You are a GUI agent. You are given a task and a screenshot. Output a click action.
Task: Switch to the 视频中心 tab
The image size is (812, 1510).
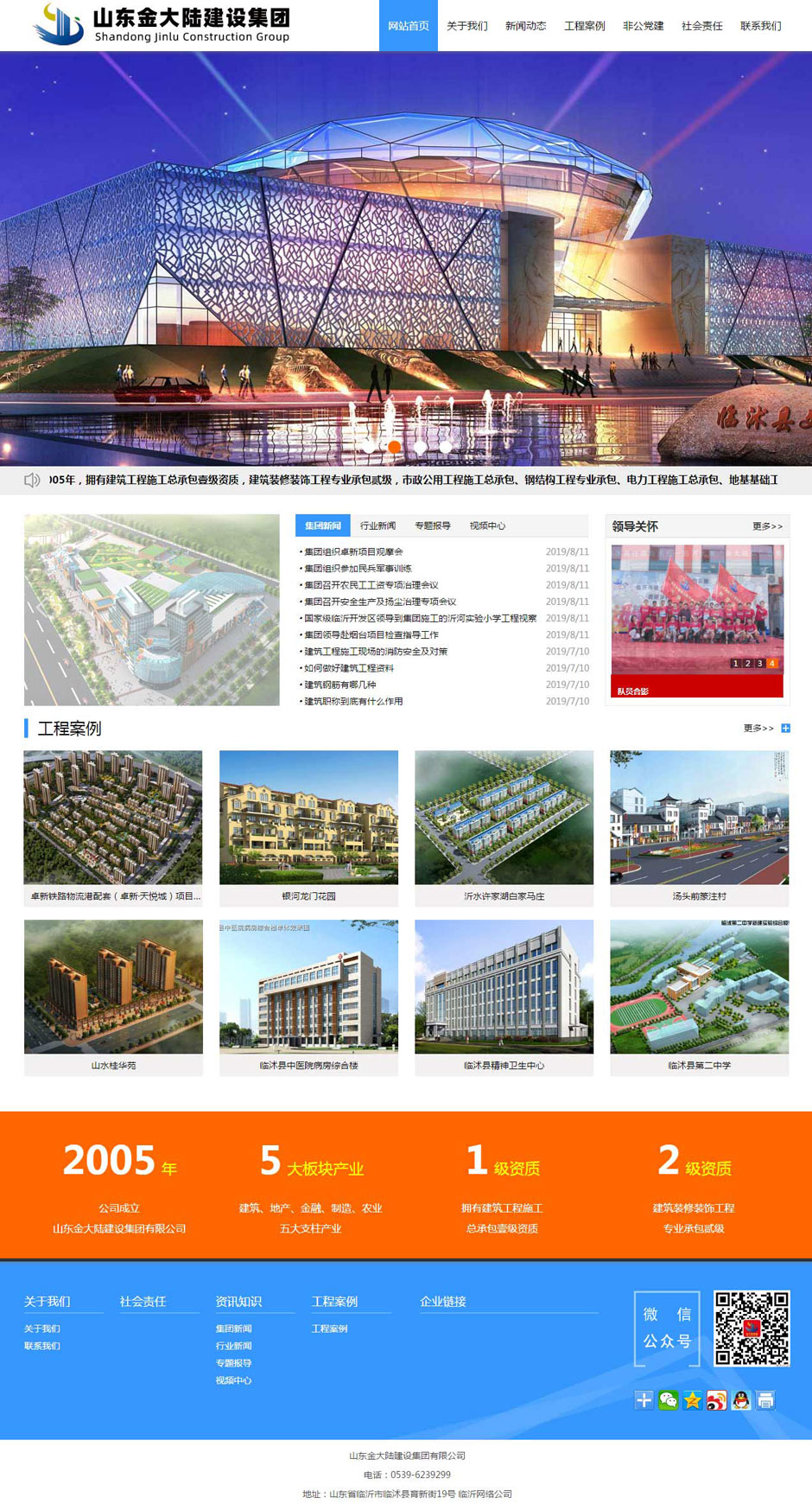(x=487, y=526)
